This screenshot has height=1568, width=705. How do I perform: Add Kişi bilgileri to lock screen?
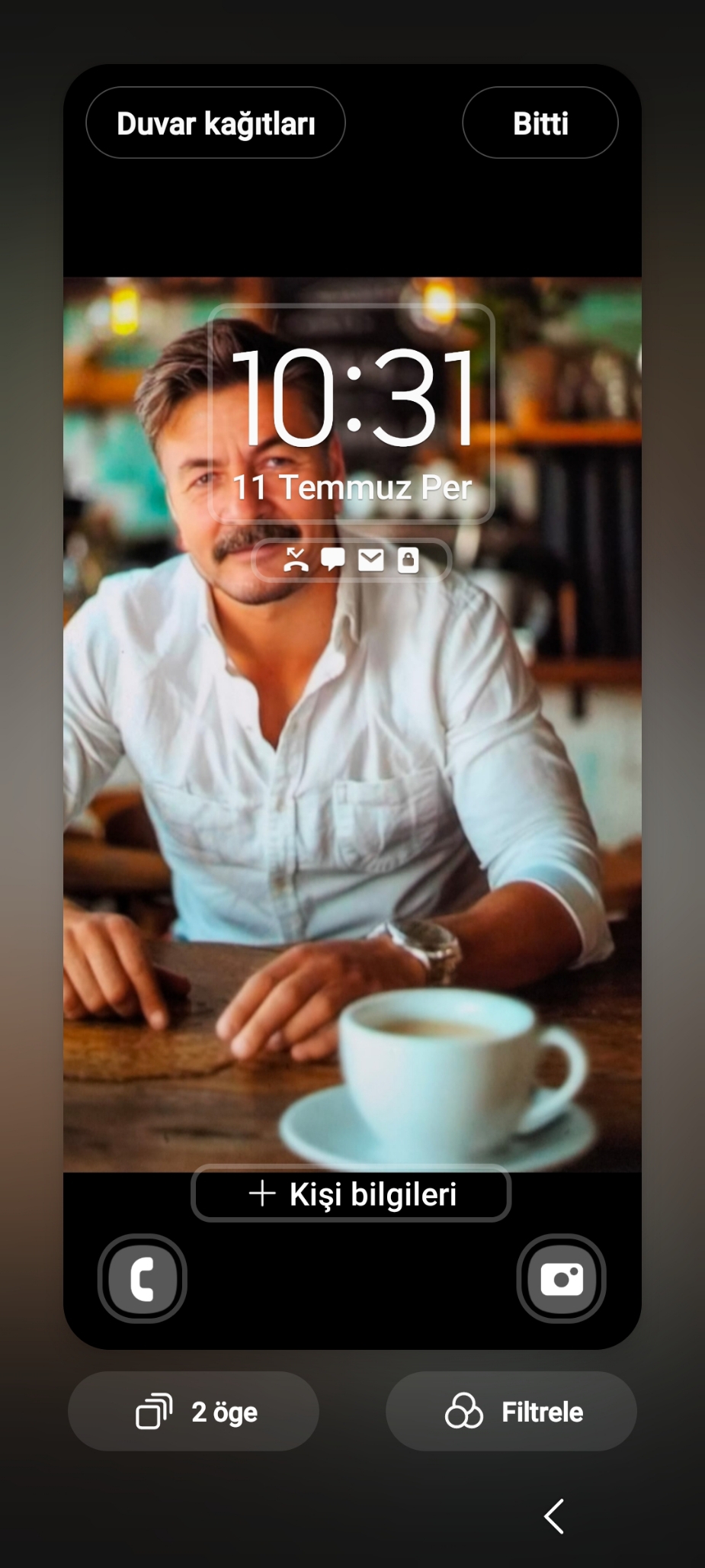coord(351,1194)
